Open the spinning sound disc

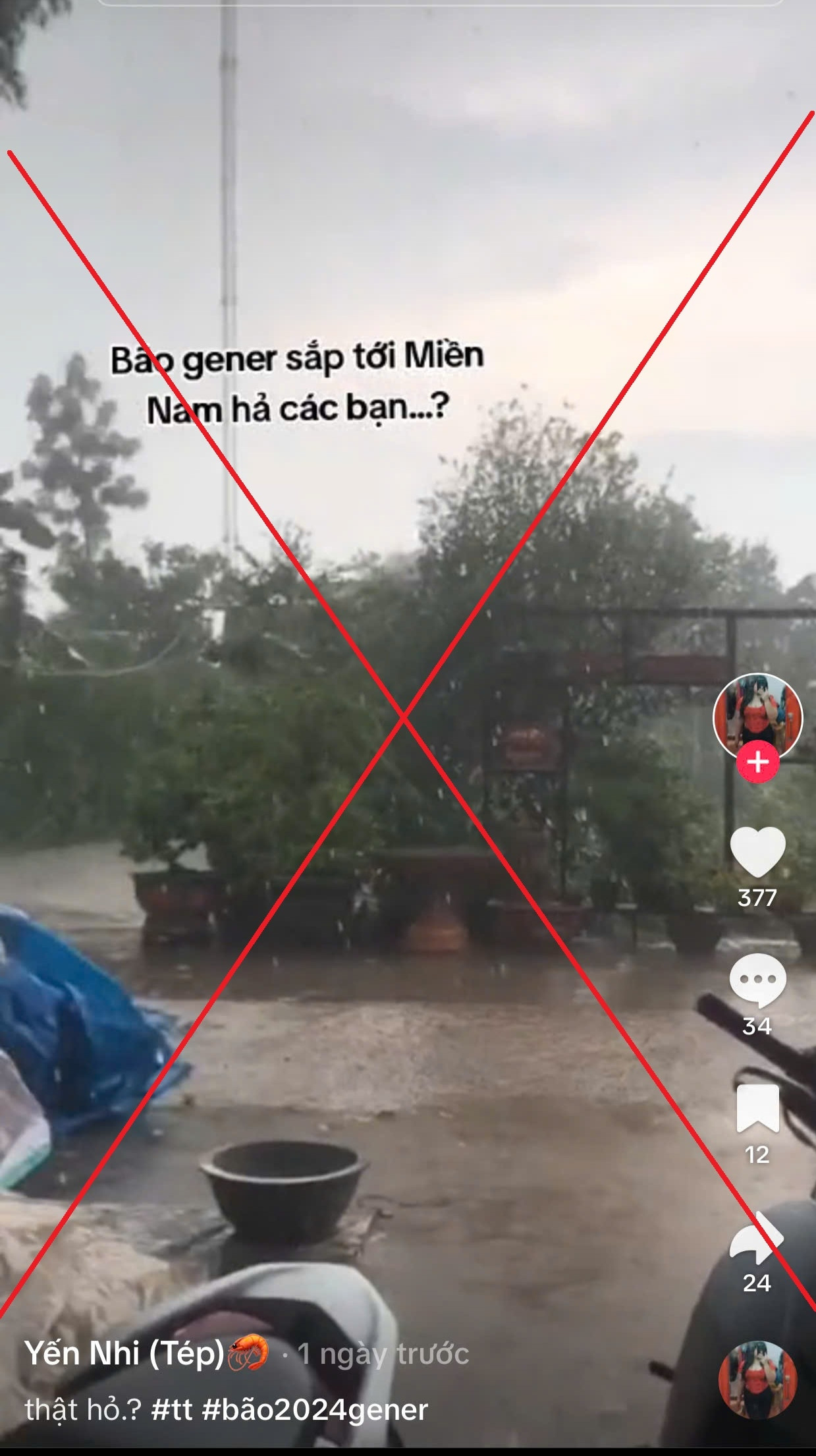pos(757,1380)
